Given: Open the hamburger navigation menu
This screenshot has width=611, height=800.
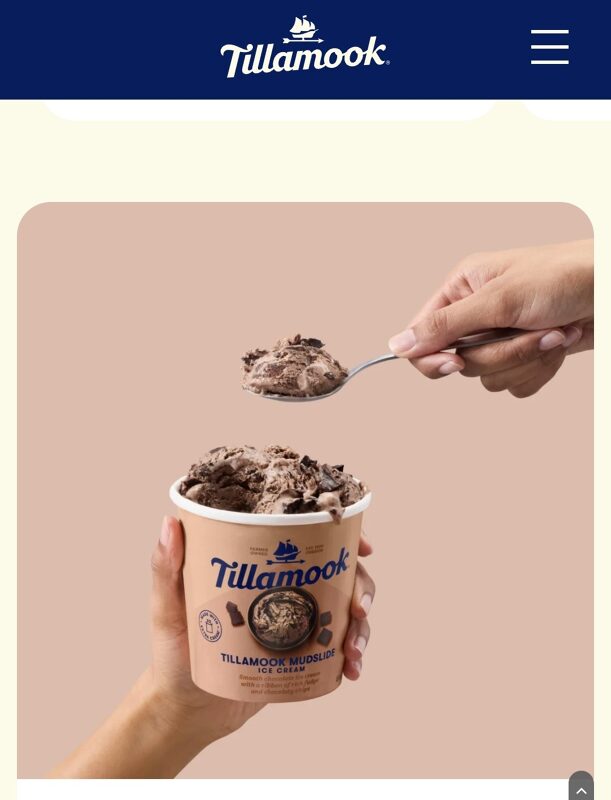Looking at the screenshot, I should 549,47.
